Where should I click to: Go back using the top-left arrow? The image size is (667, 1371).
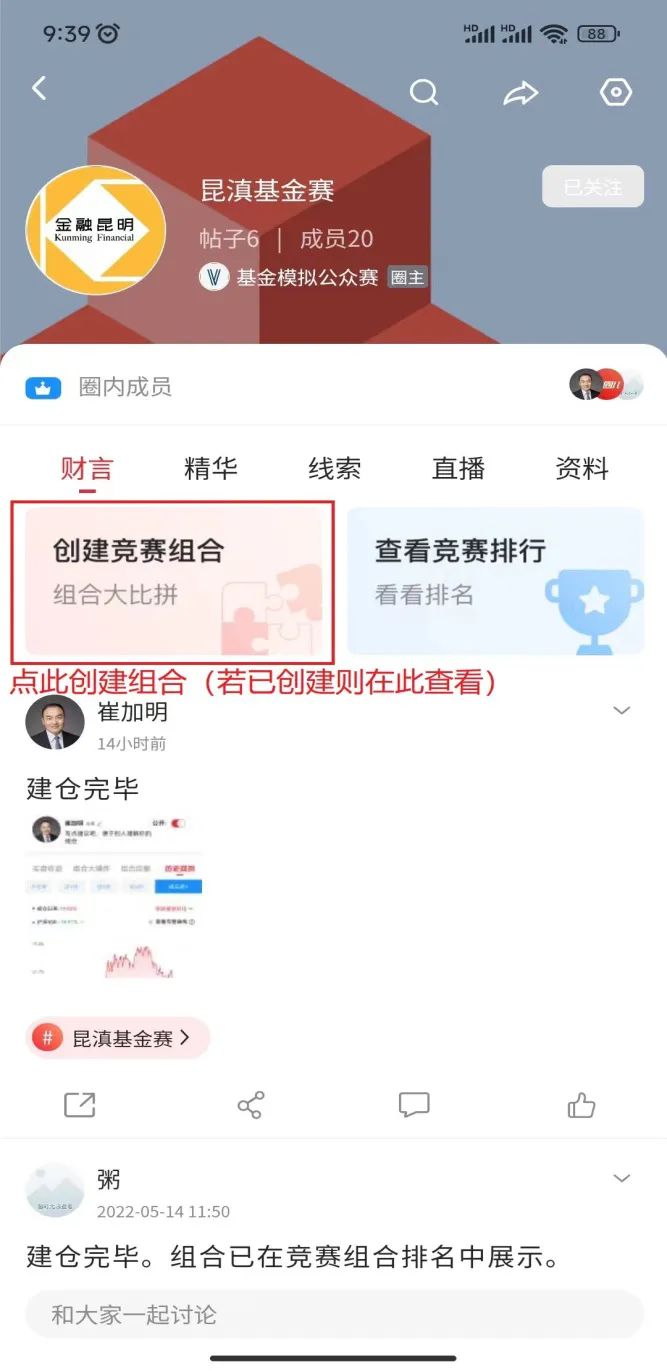pos(39,89)
